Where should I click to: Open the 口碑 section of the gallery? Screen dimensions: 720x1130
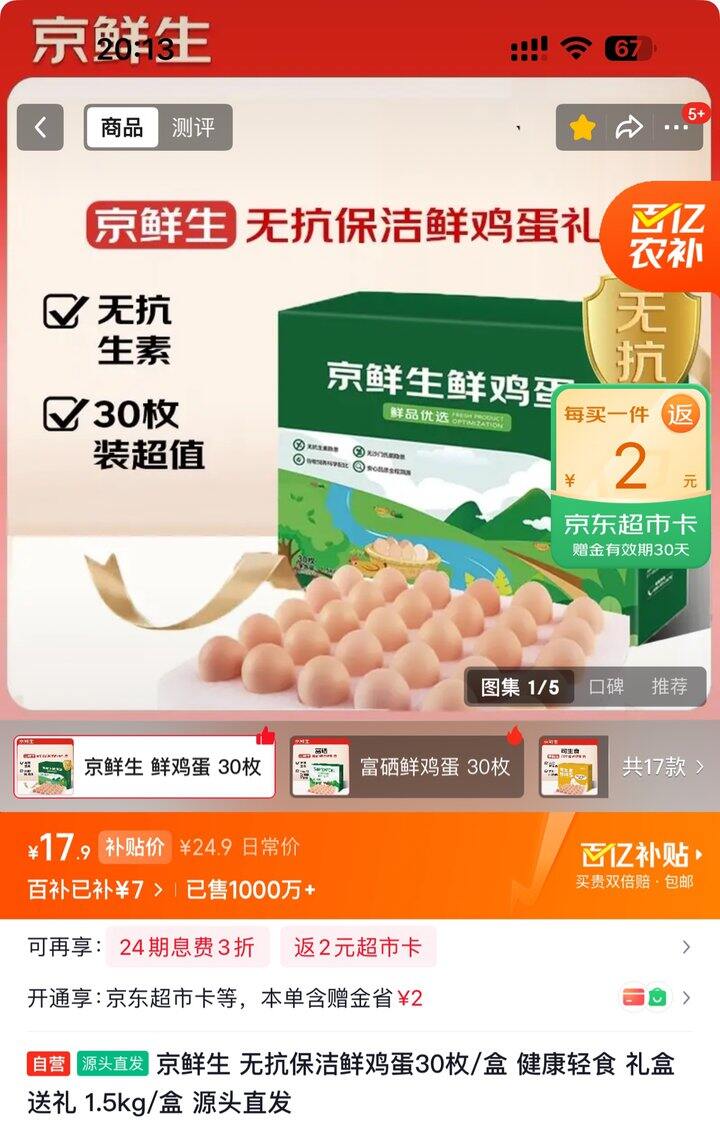(606, 686)
